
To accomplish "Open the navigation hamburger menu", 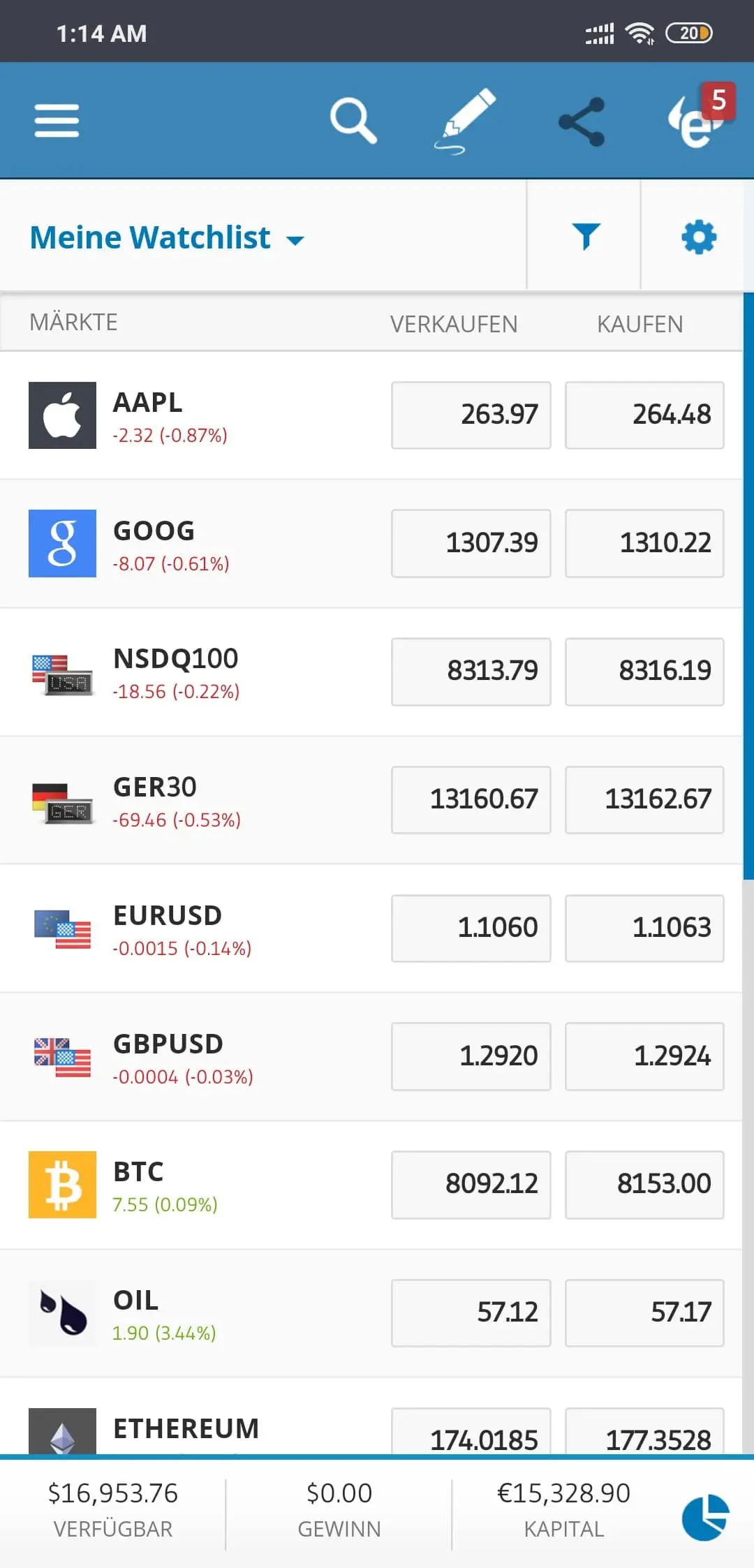I will pyautogui.click(x=56, y=120).
